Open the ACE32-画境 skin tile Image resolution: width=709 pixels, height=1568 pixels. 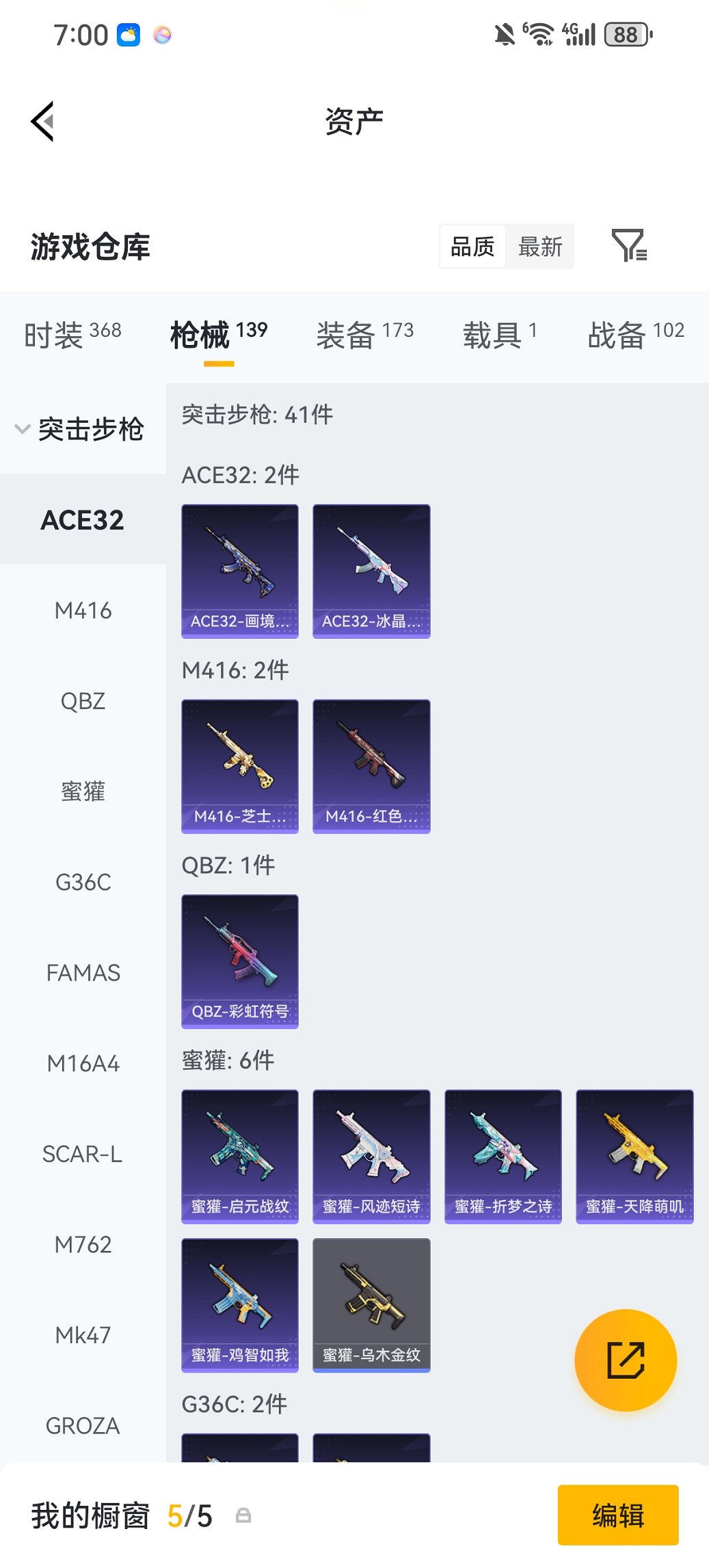point(240,571)
